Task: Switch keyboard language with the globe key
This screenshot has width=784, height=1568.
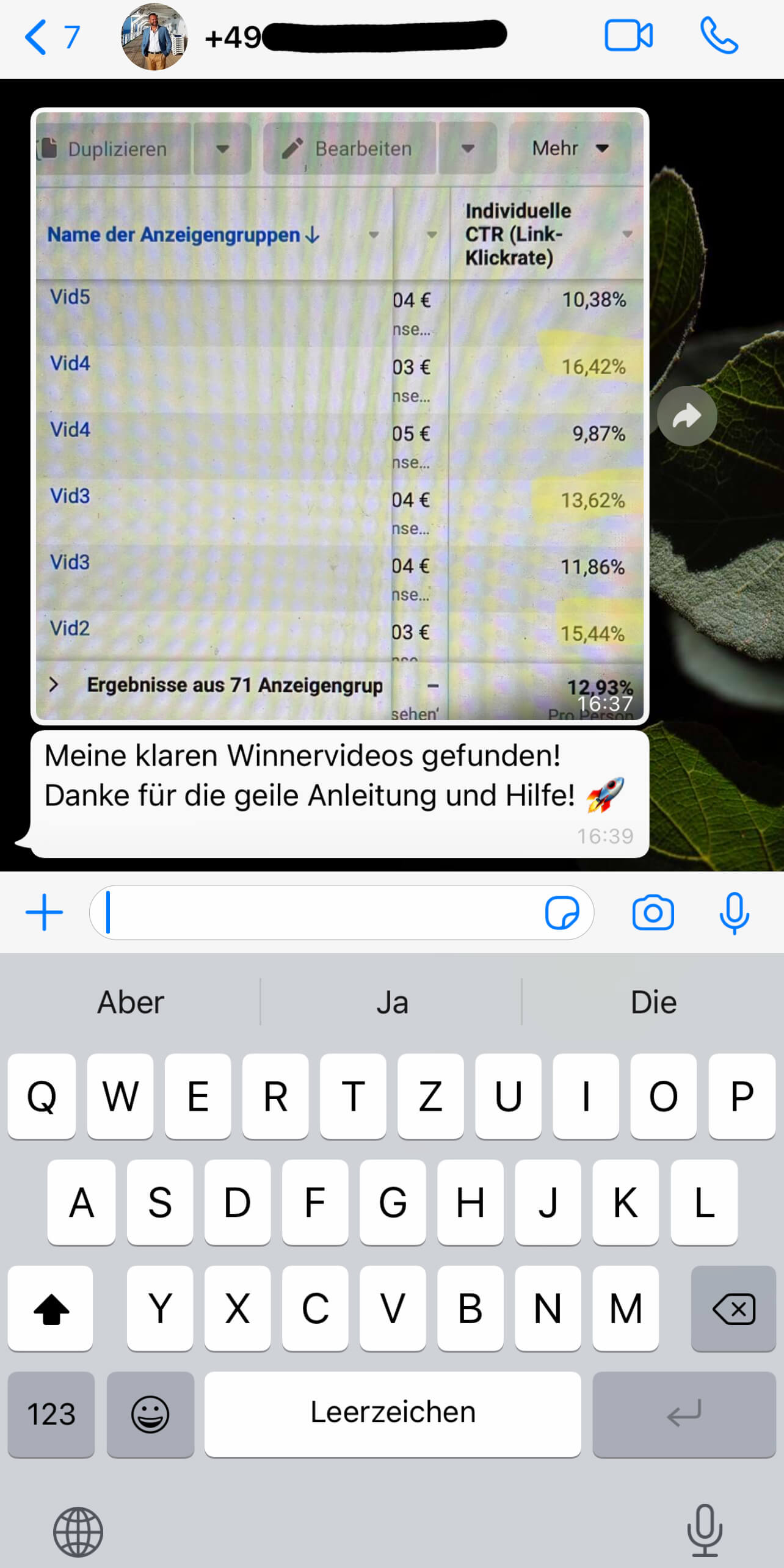Action: pos(78,1531)
